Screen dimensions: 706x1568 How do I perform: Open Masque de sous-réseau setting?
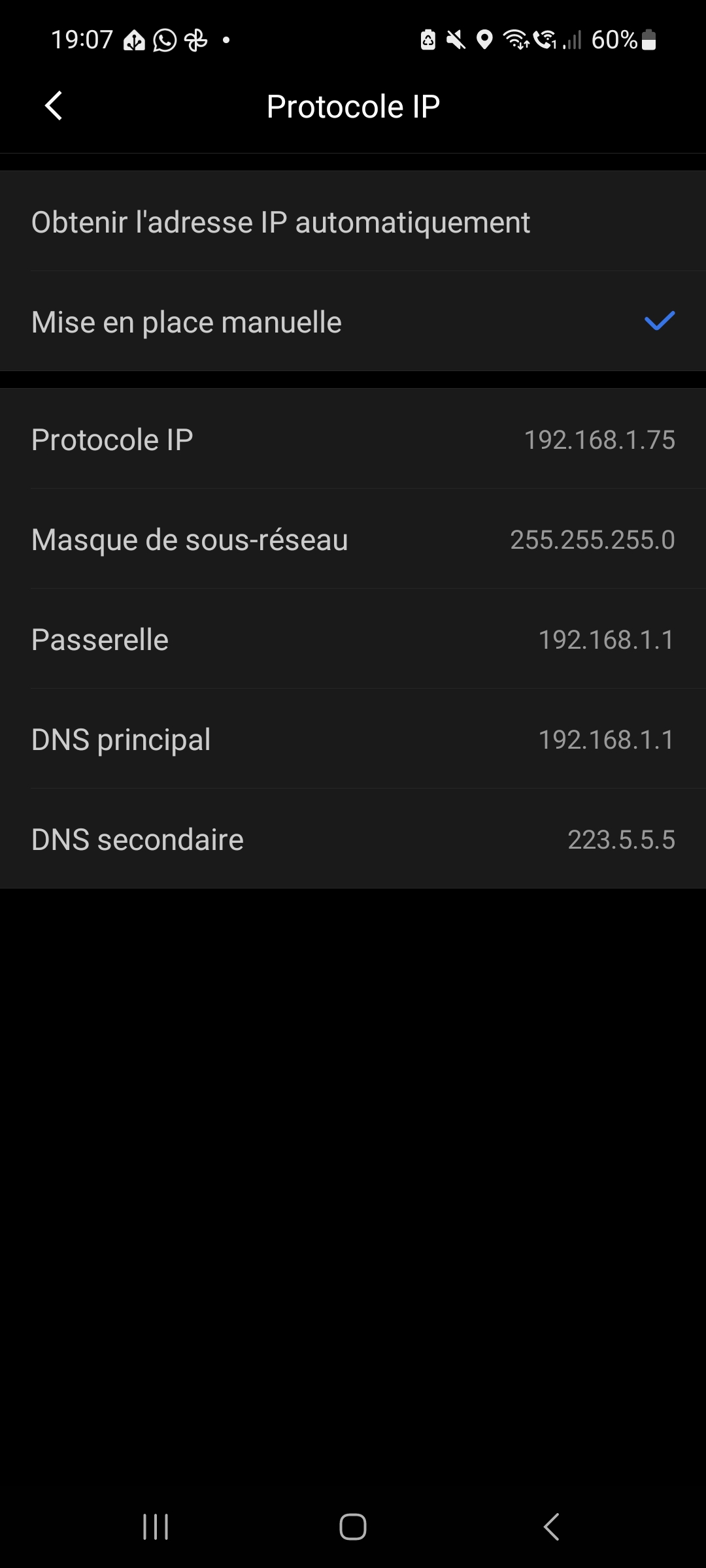353,539
